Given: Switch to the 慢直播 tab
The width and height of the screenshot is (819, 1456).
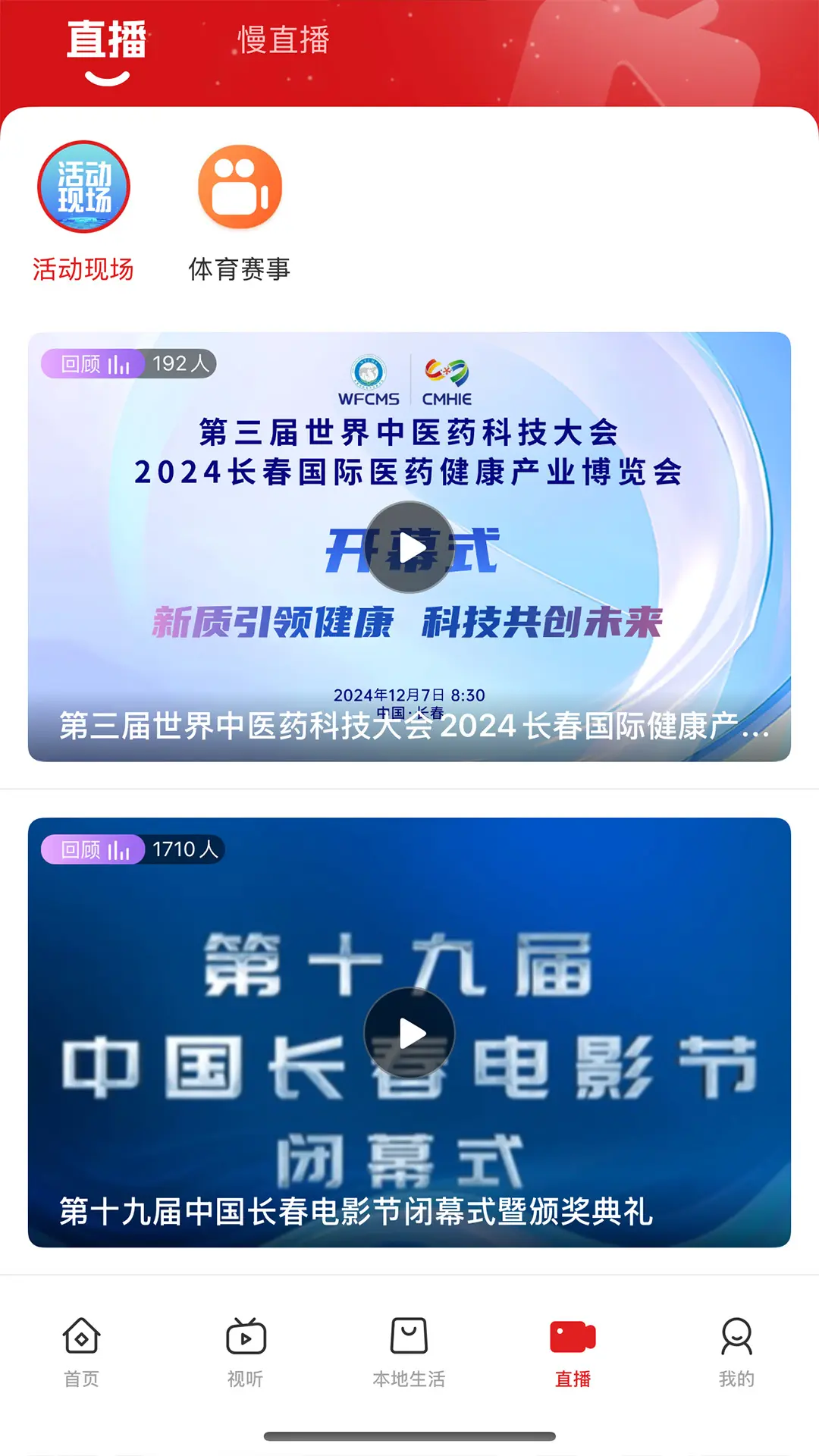Looking at the screenshot, I should coord(283,40).
